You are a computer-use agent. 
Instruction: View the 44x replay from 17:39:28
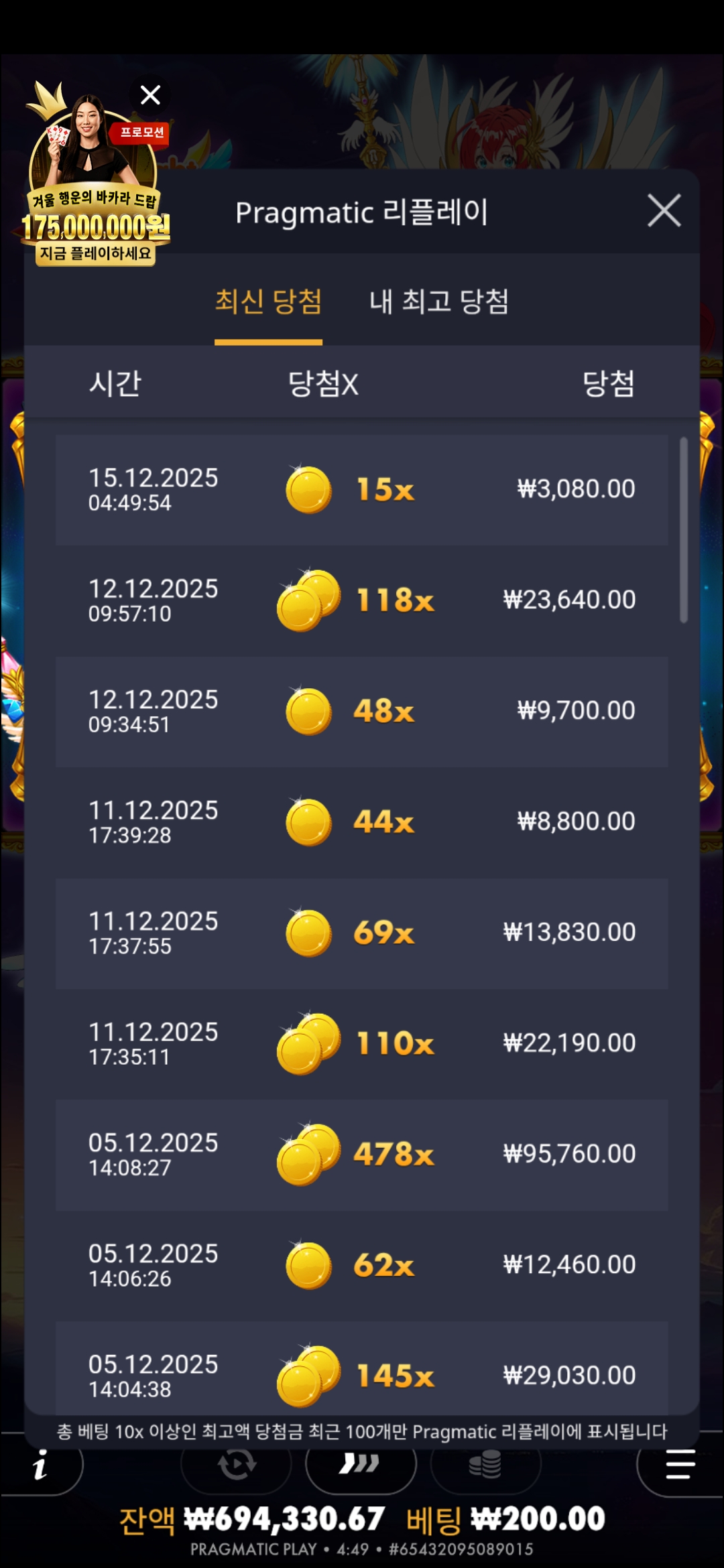362,822
